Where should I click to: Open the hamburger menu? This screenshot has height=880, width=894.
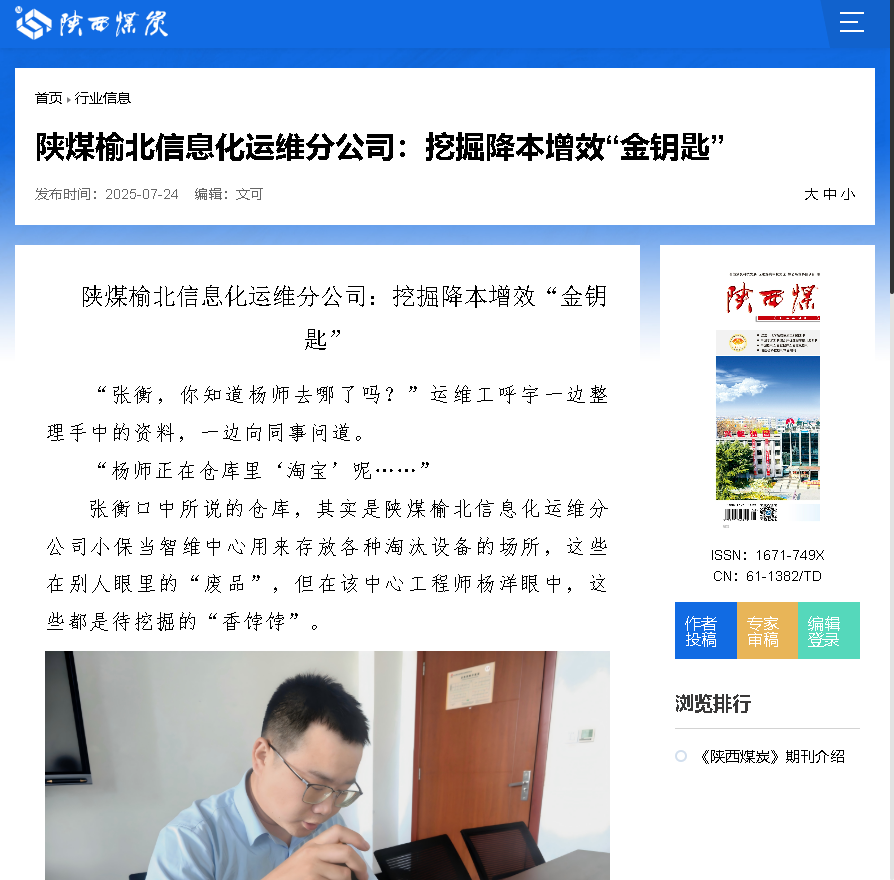(x=851, y=22)
